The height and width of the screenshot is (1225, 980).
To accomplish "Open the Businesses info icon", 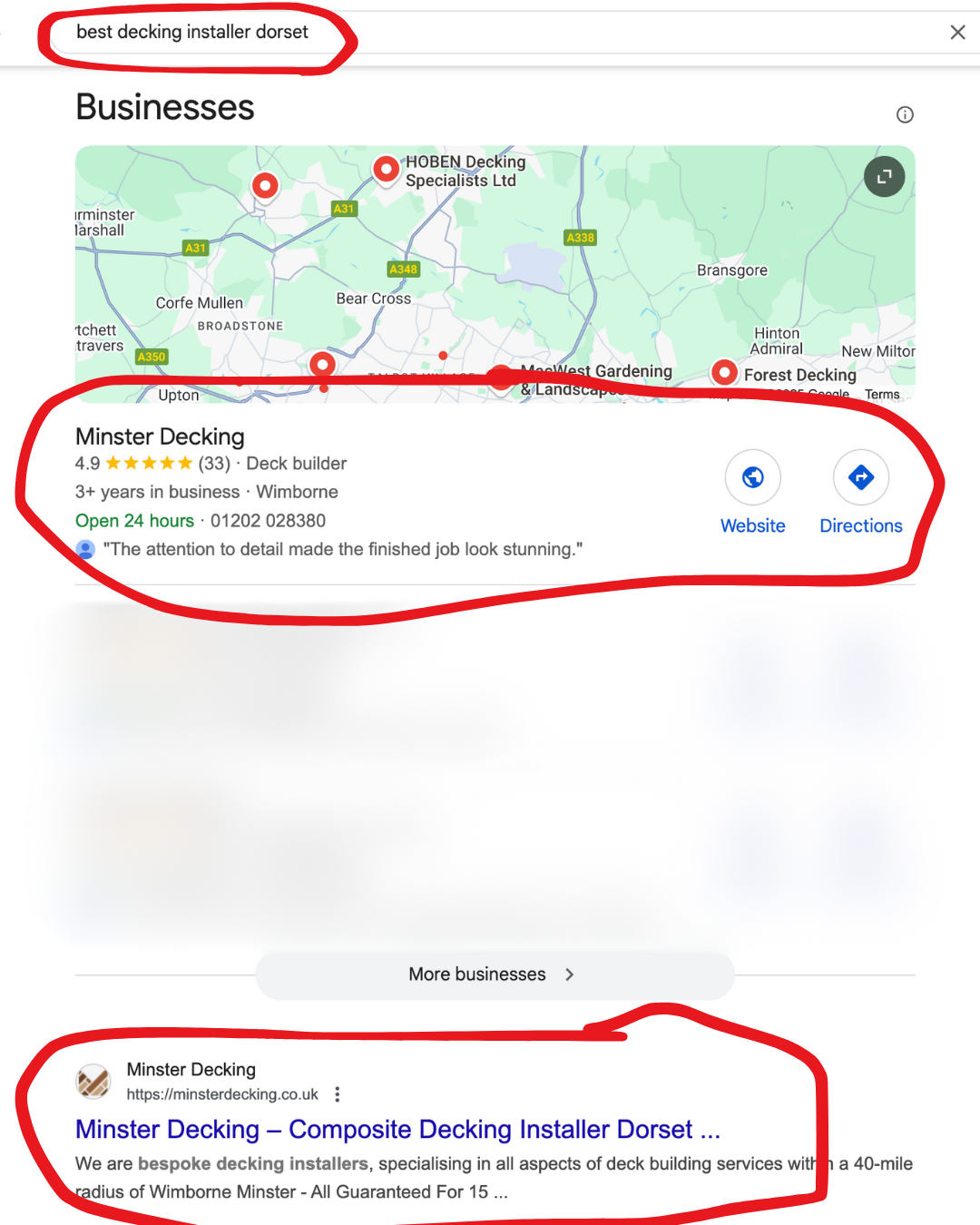I will point(905,114).
